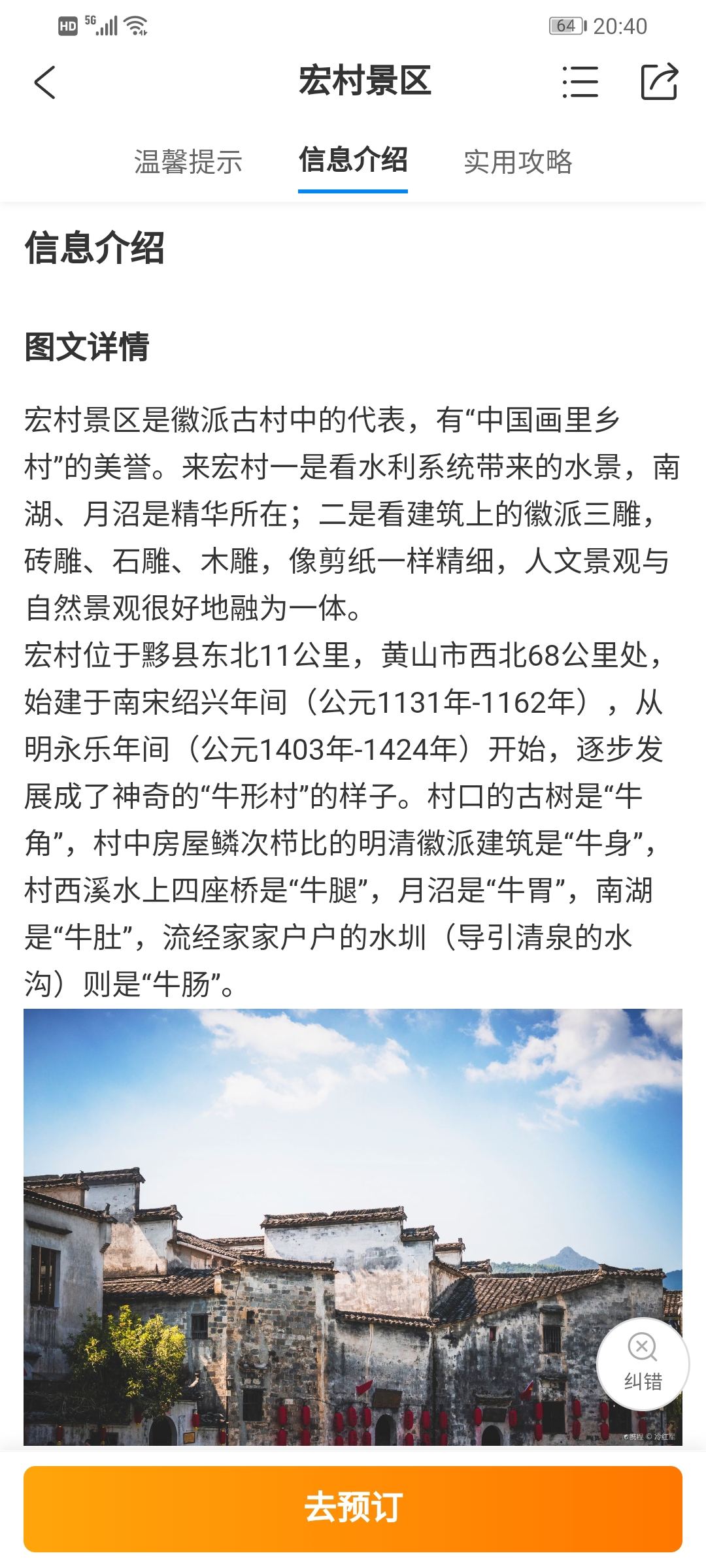Tap the 去预订 booking button
The width and height of the screenshot is (706, 1568).
pyautogui.click(x=353, y=1509)
